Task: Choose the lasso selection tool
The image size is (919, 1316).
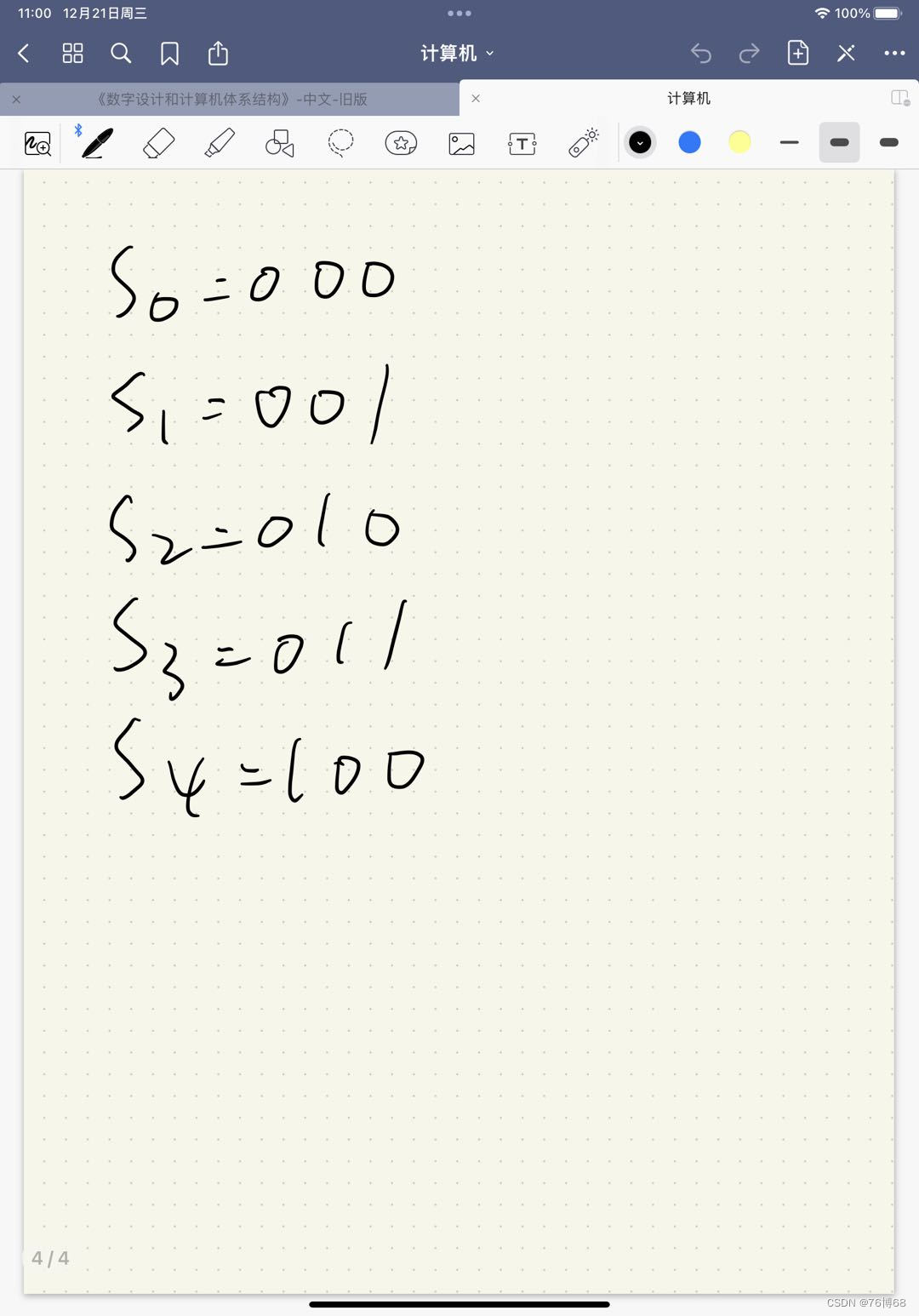Action: (x=340, y=143)
